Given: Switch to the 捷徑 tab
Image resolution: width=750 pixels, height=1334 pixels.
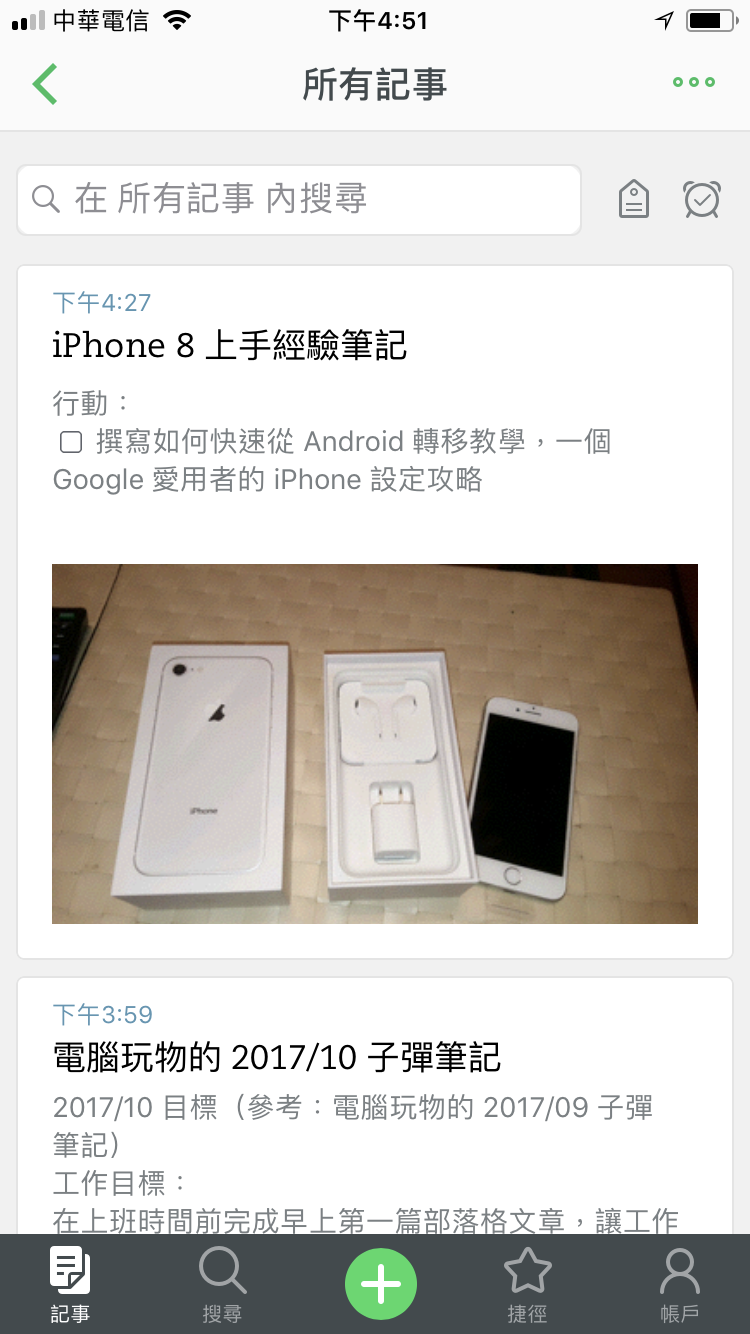Looking at the screenshot, I should coord(527,1284).
